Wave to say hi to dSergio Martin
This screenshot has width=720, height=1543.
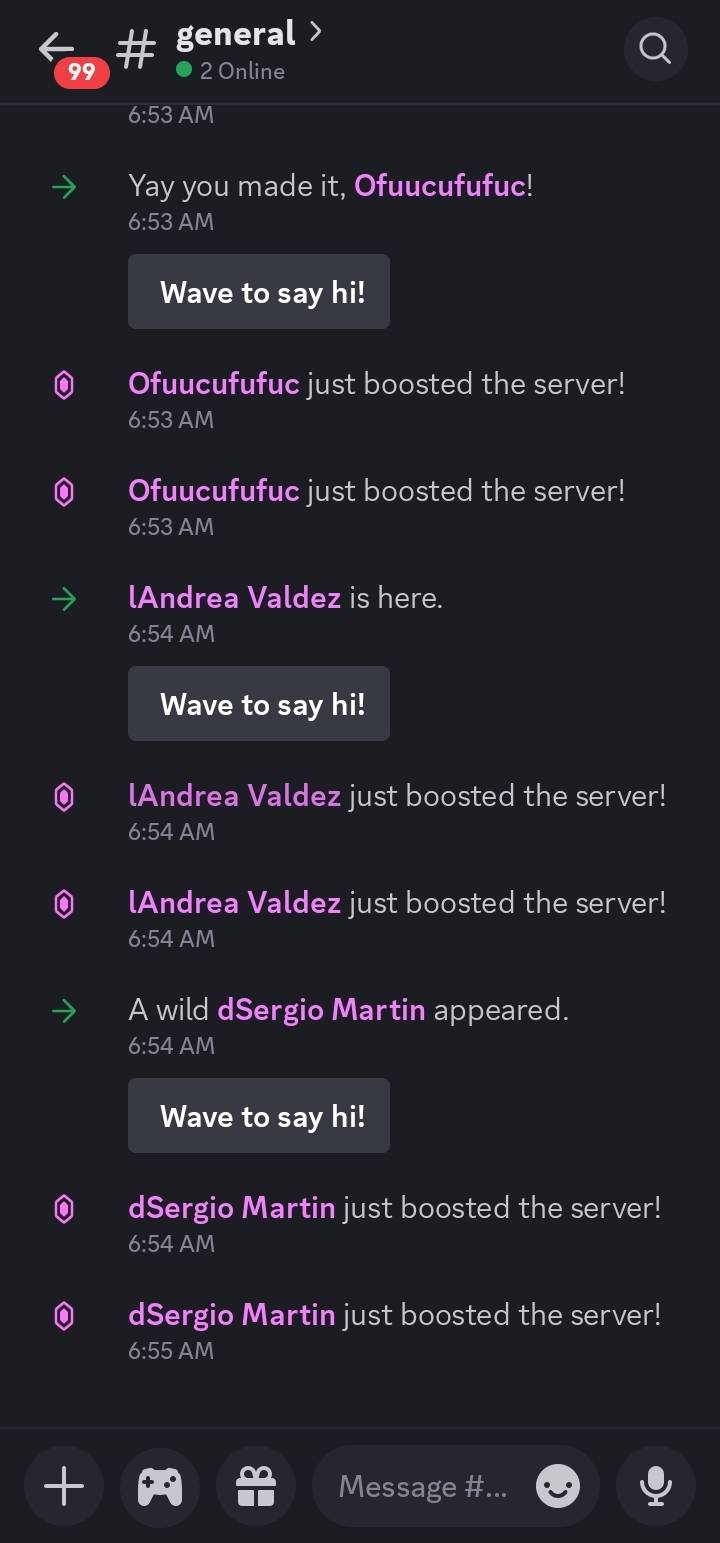coord(259,1116)
